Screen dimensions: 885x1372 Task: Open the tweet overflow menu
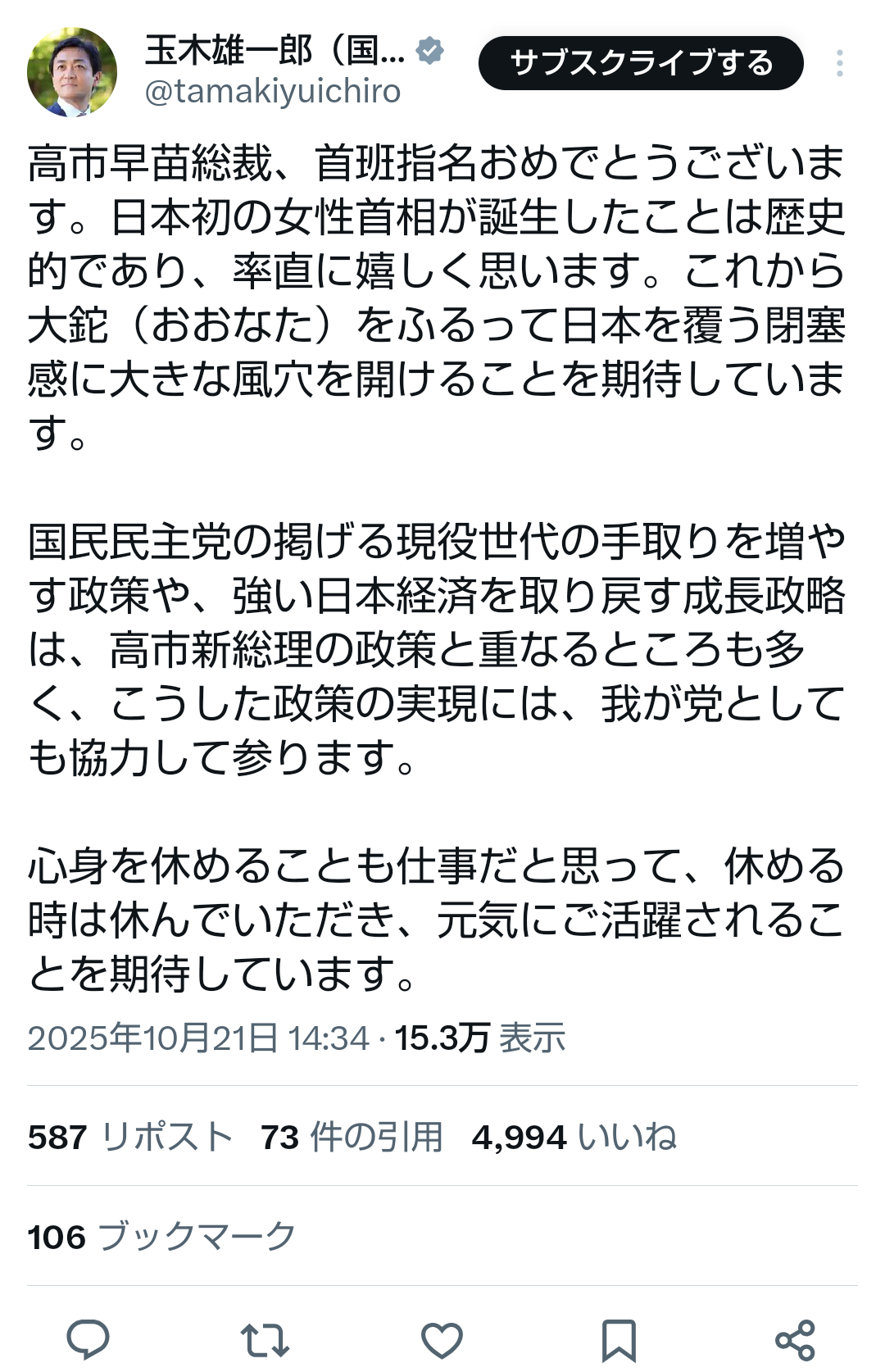tap(840, 63)
